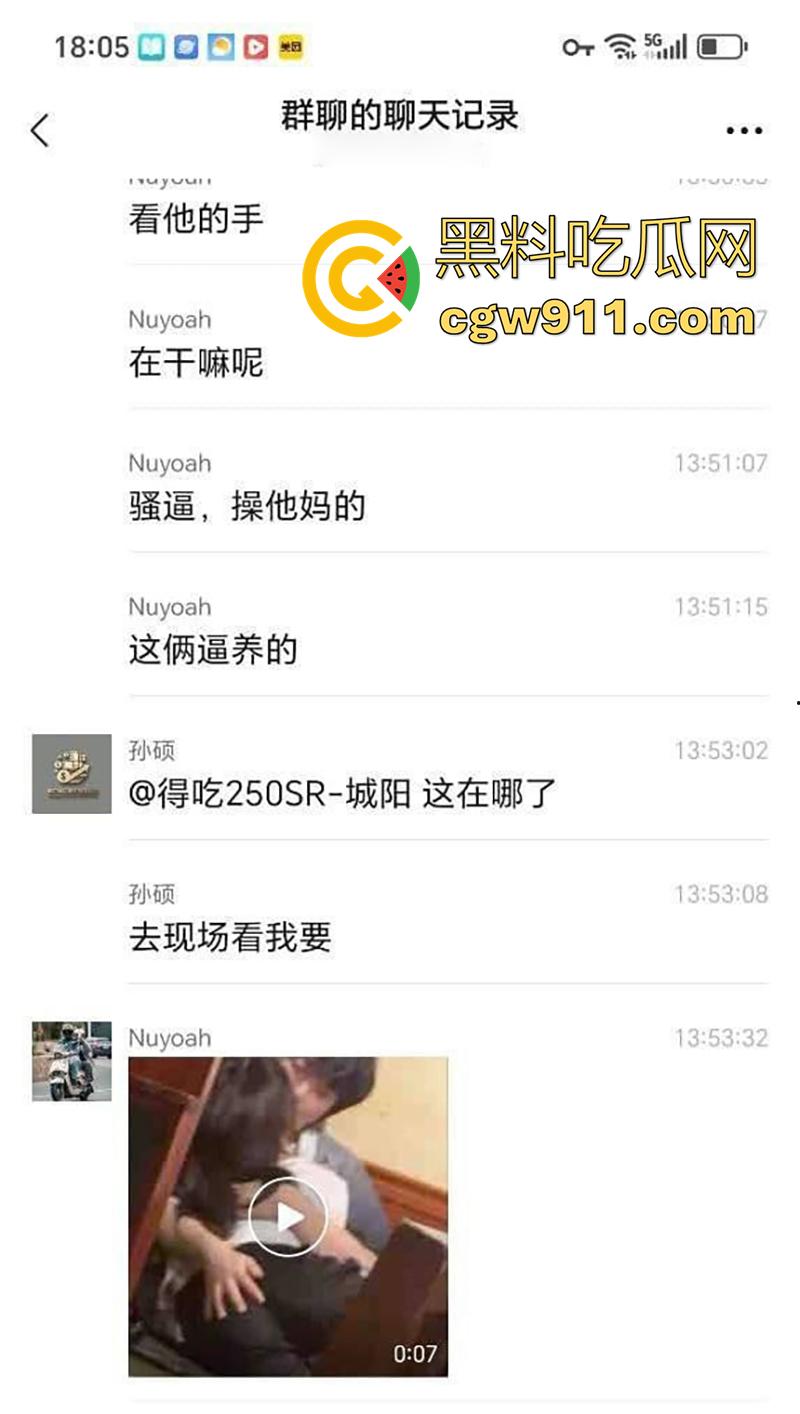
Task: Tap the red video app icon in status bar
Action: (255, 45)
